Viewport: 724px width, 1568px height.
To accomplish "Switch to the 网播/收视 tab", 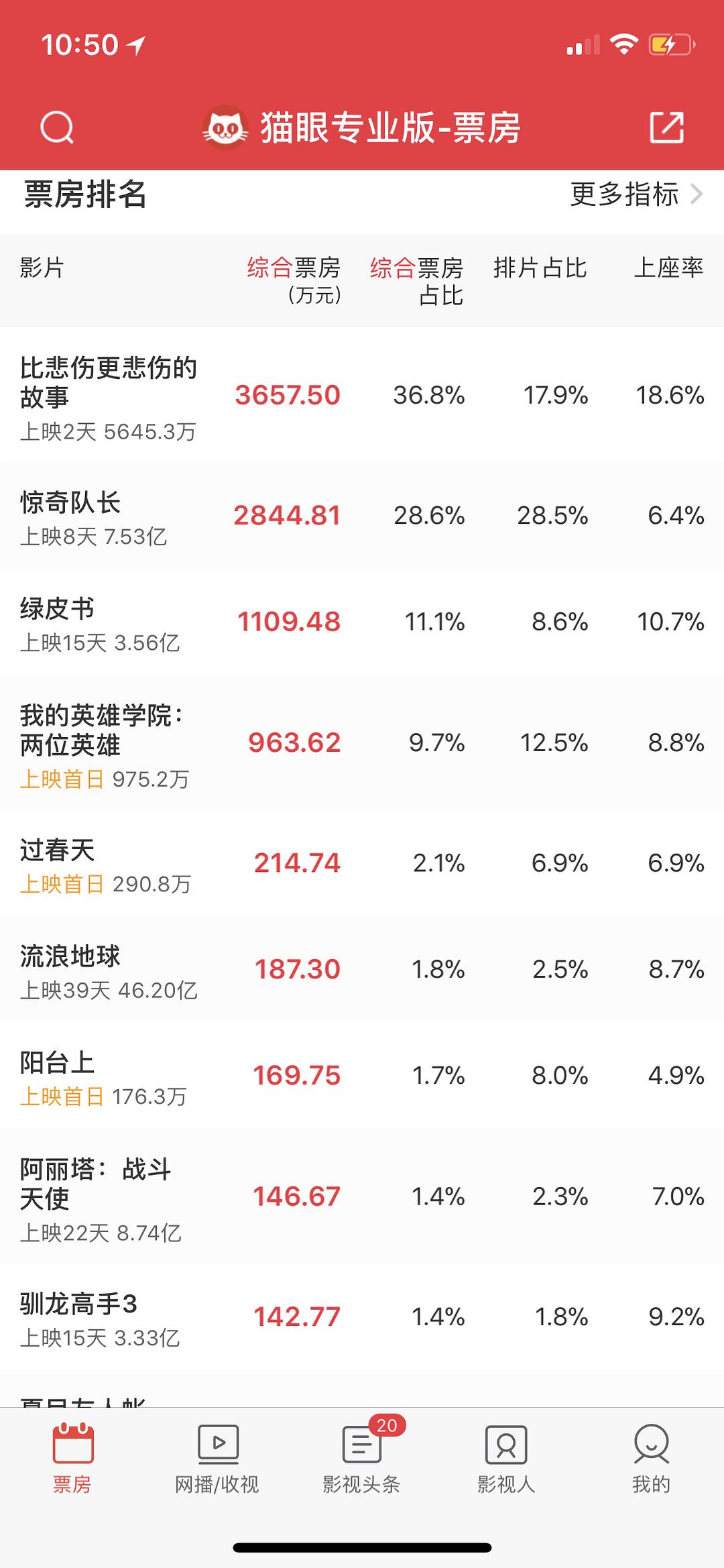I will (217, 1459).
